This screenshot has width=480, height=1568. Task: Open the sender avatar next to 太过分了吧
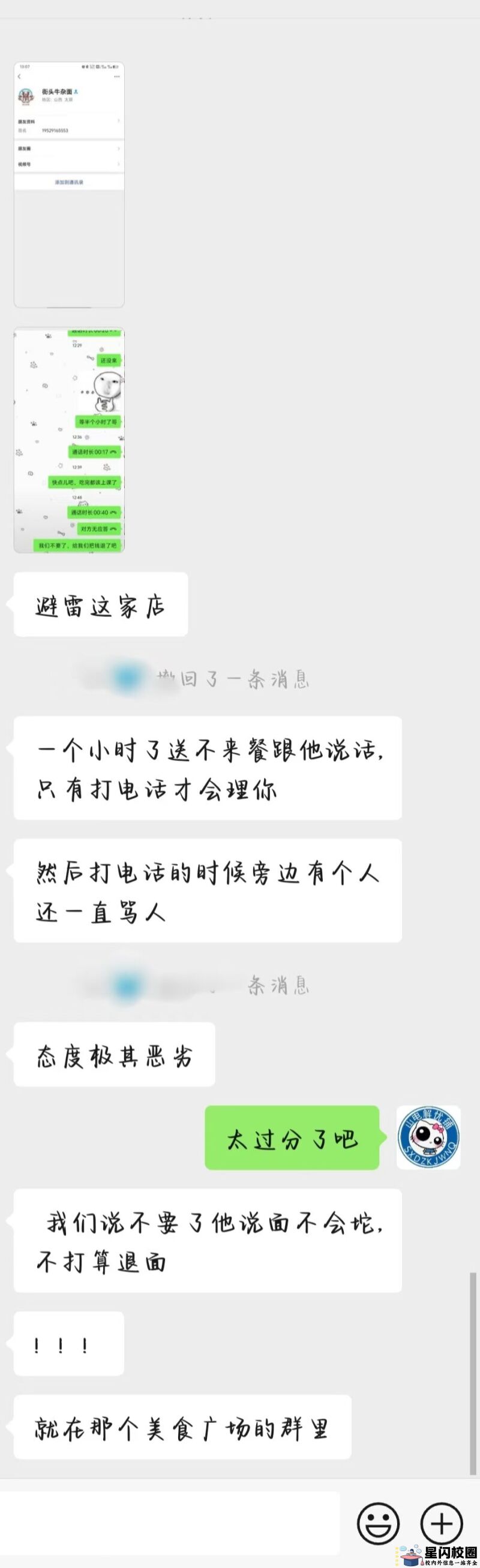[x=428, y=1137]
